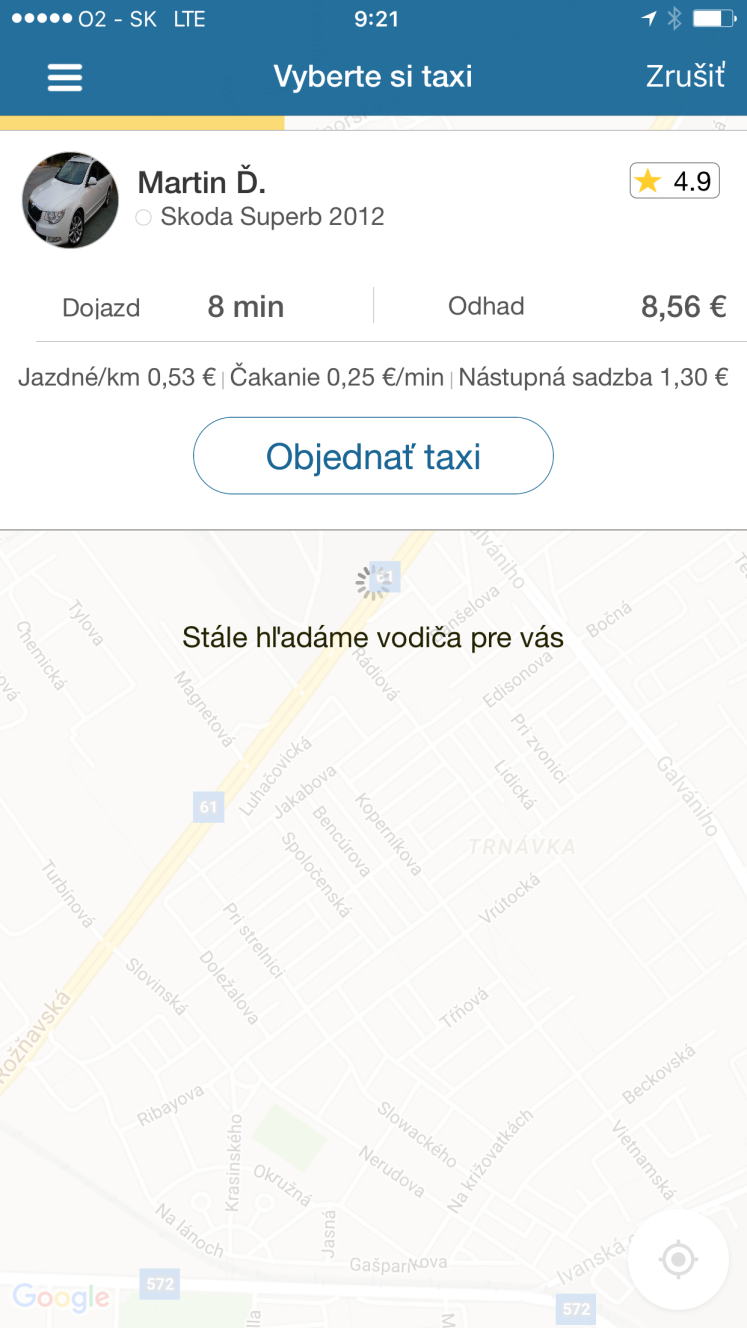
Task: Open the hamburger menu
Action: pyautogui.click(x=65, y=77)
